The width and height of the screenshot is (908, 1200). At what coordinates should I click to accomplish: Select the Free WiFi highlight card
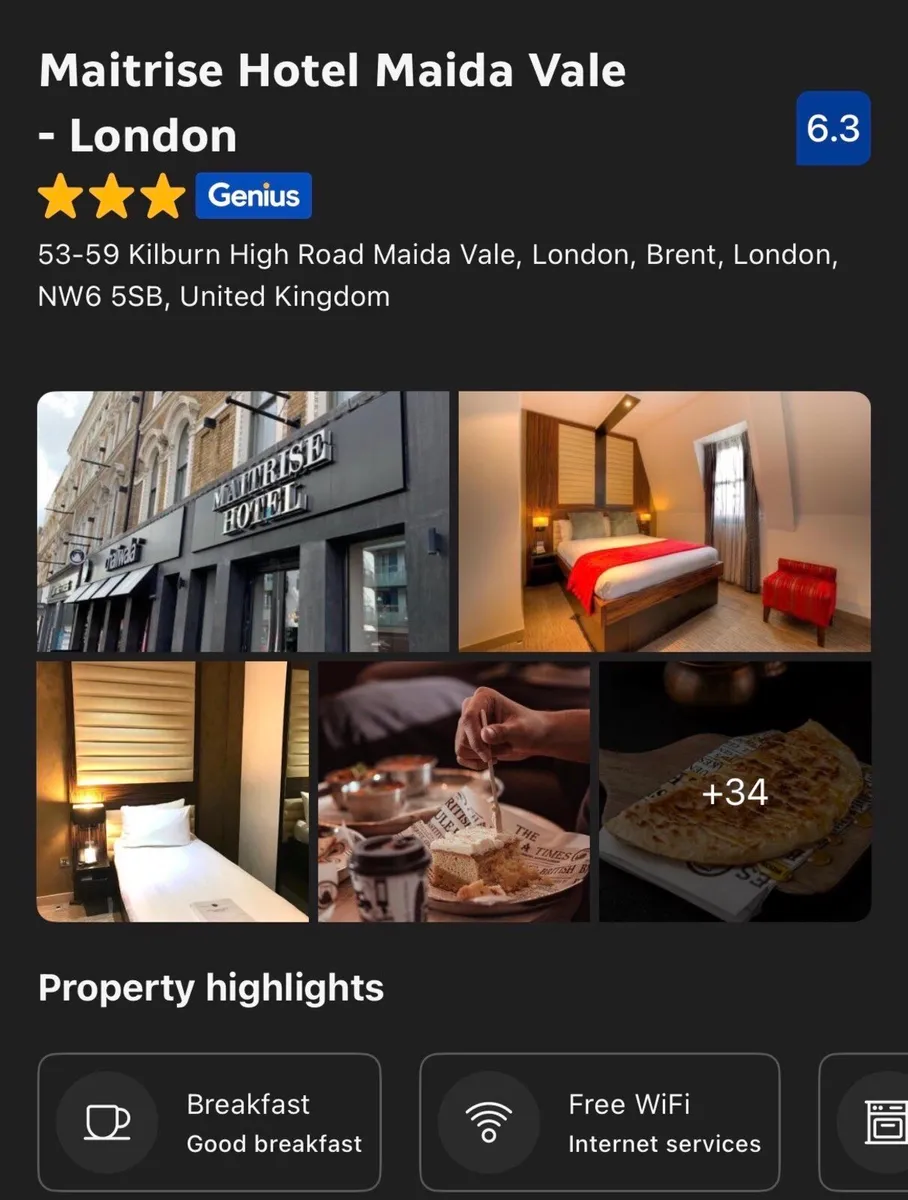point(598,1121)
